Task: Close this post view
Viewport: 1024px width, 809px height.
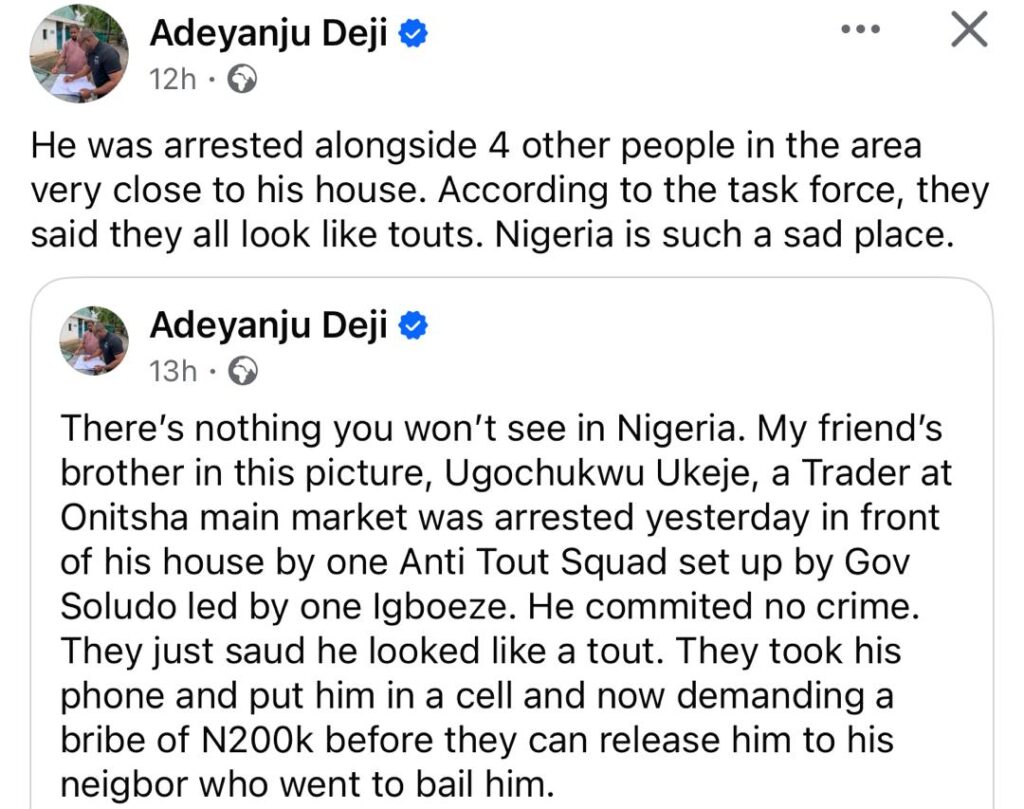Action: click(x=968, y=31)
